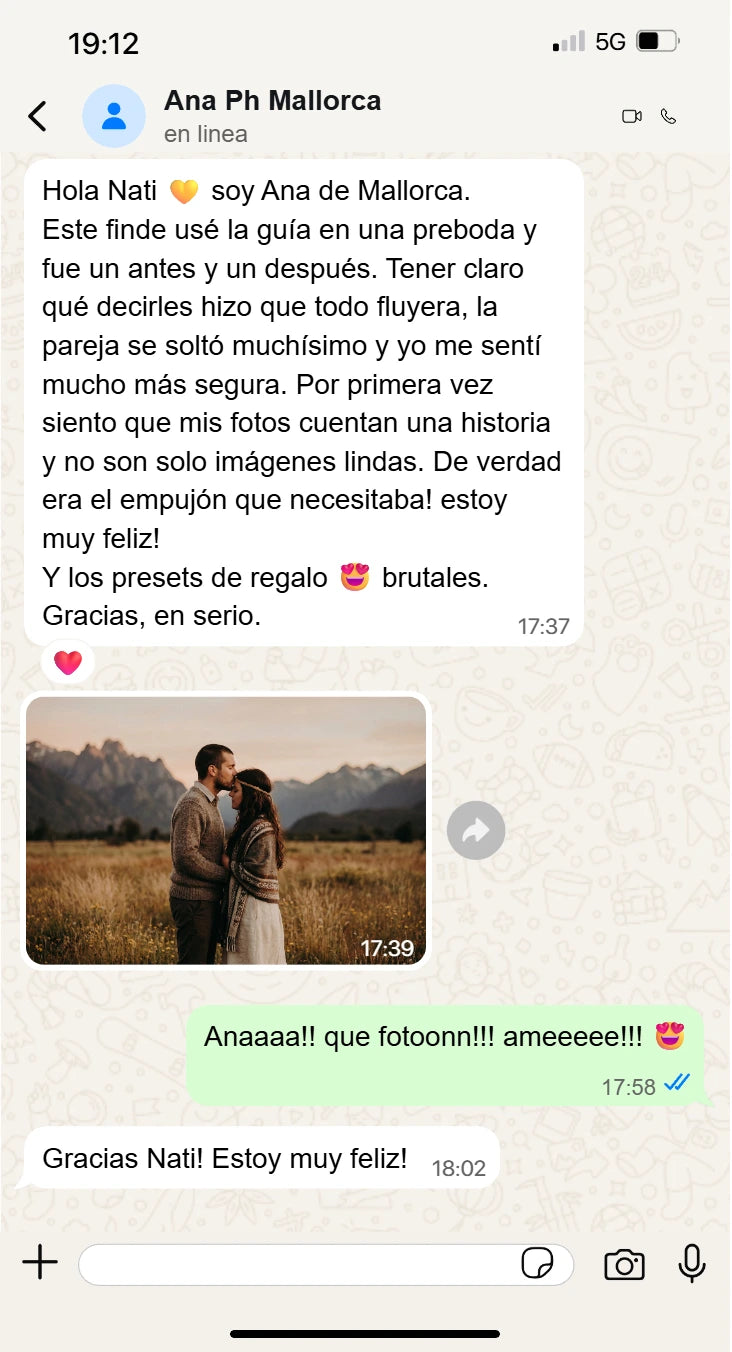Focus the message text field

point(300,1264)
